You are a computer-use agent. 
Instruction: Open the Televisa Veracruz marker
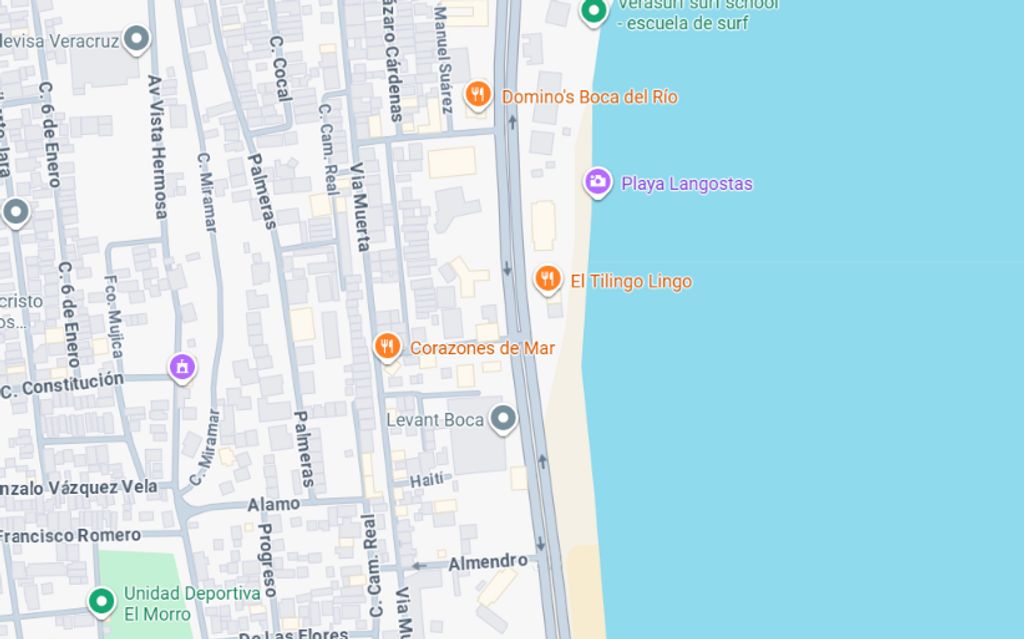[137, 39]
